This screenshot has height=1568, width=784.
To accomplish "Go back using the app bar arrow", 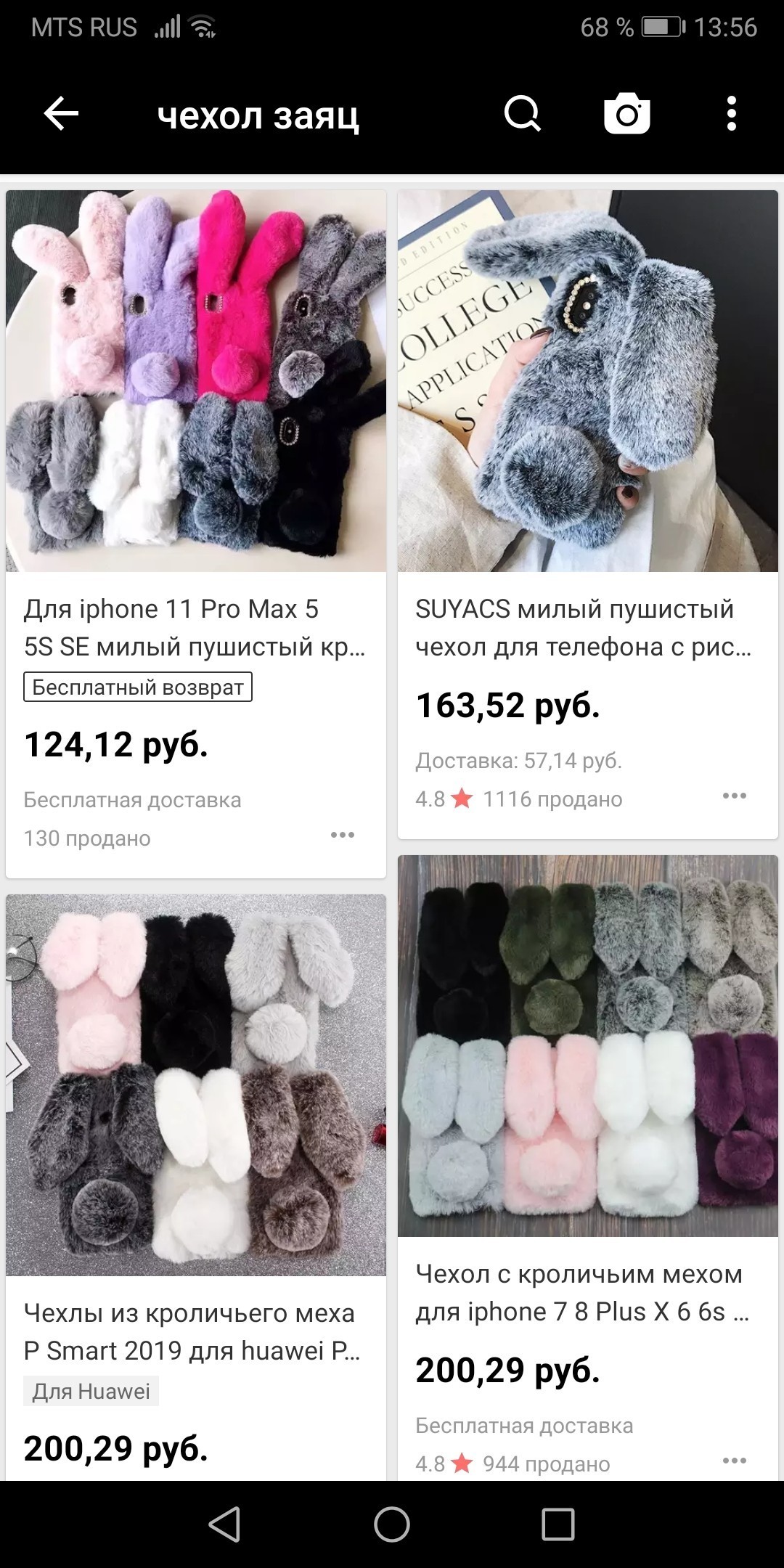I will (x=61, y=115).
